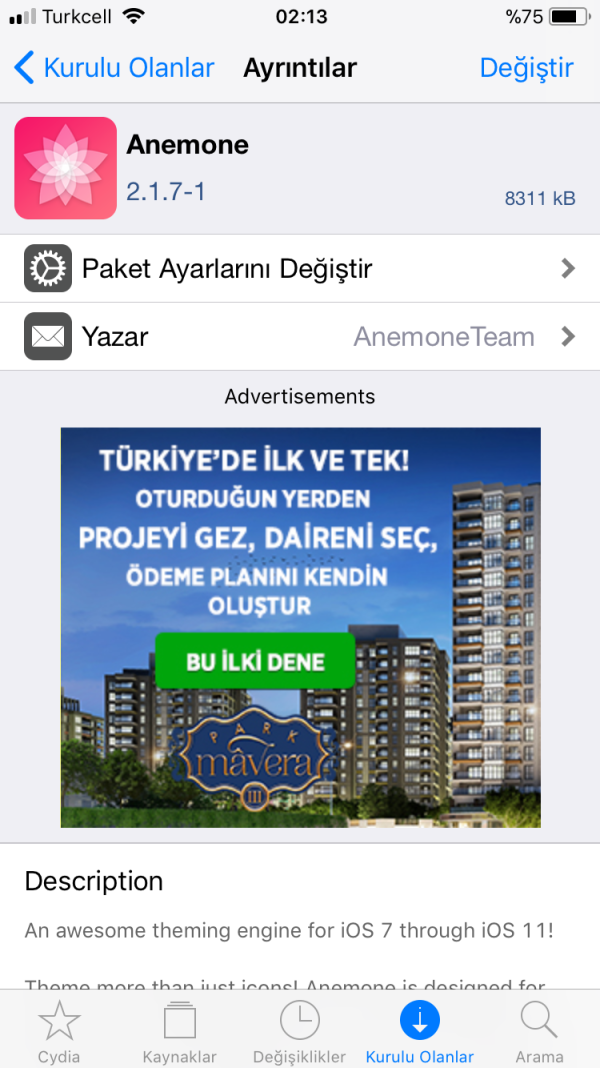Switch to the Kaynaklar tab
Viewport: 600px width, 1068px height.
[x=179, y=1032]
